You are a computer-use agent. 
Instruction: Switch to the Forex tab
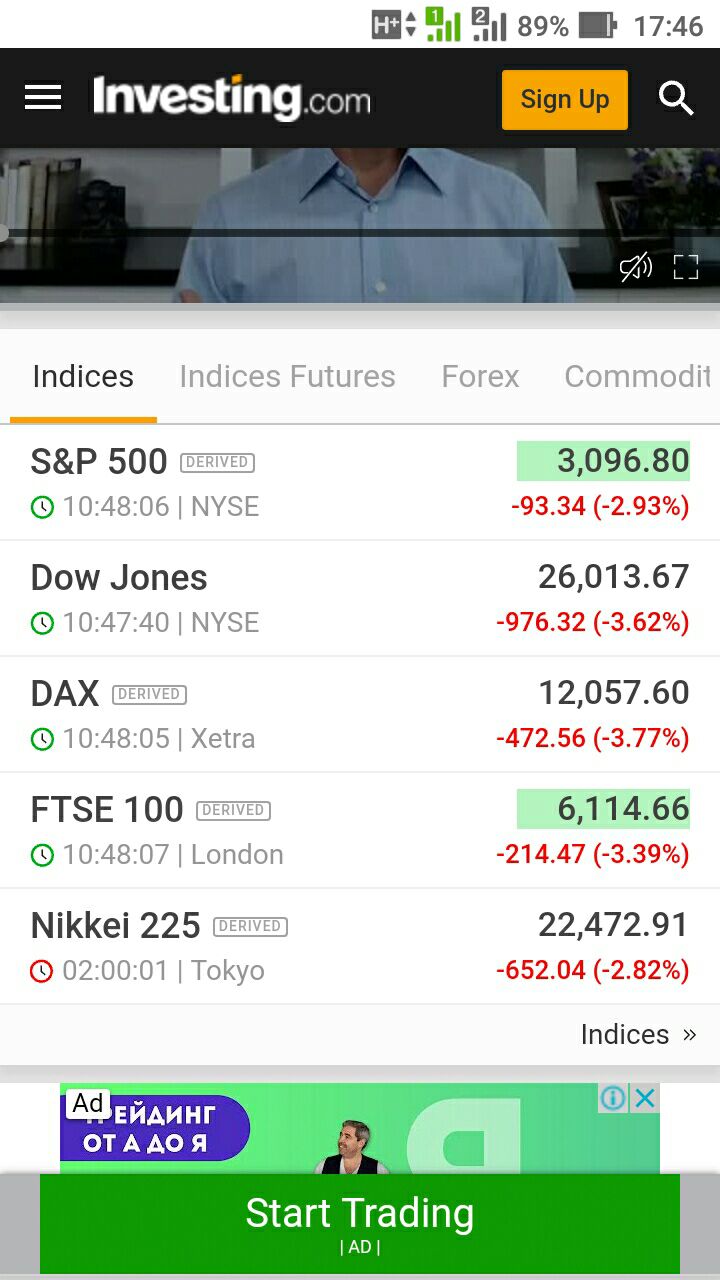tap(480, 377)
